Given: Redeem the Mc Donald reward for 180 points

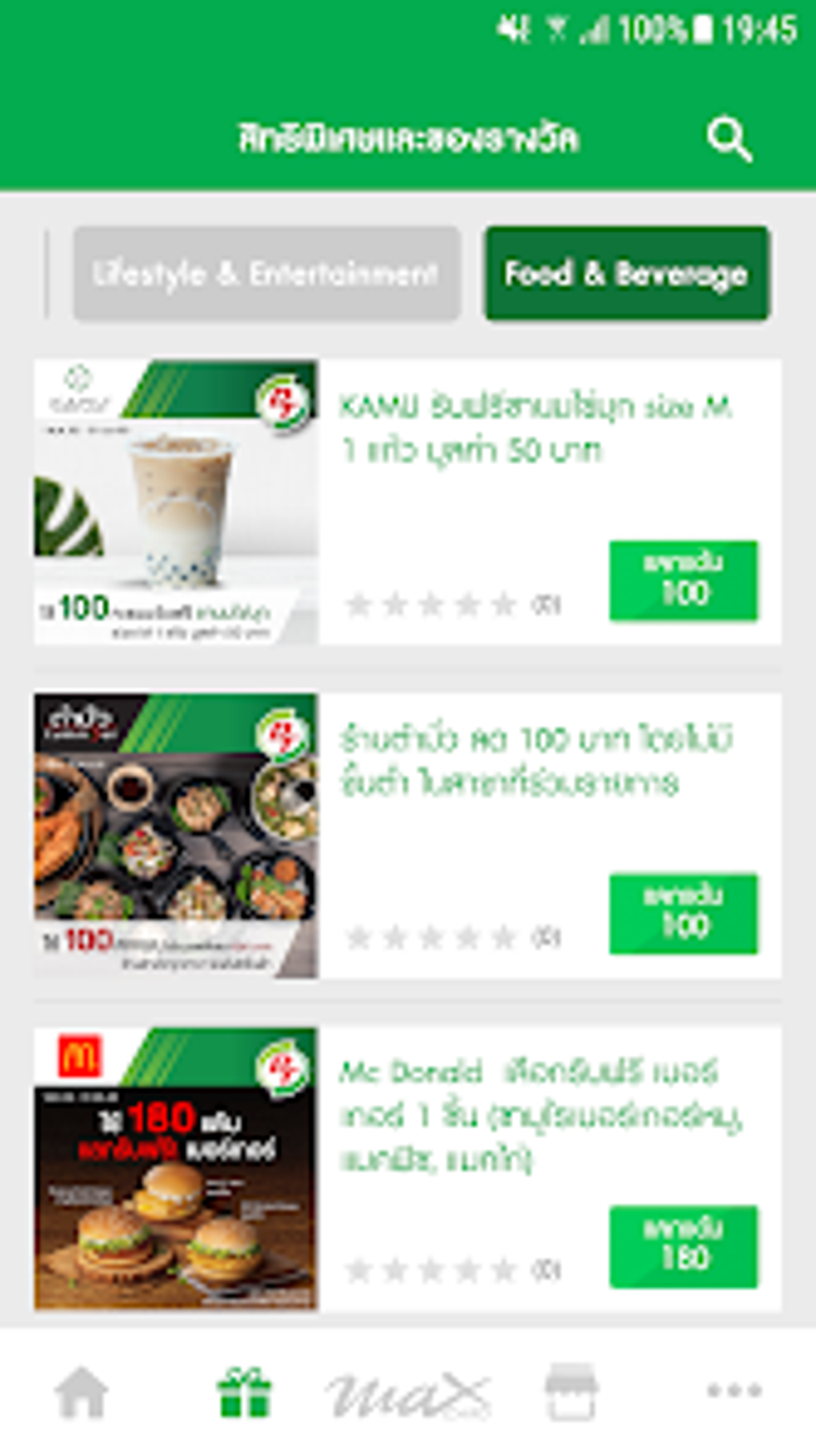Looking at the screenshot, I should [683, 1246].
